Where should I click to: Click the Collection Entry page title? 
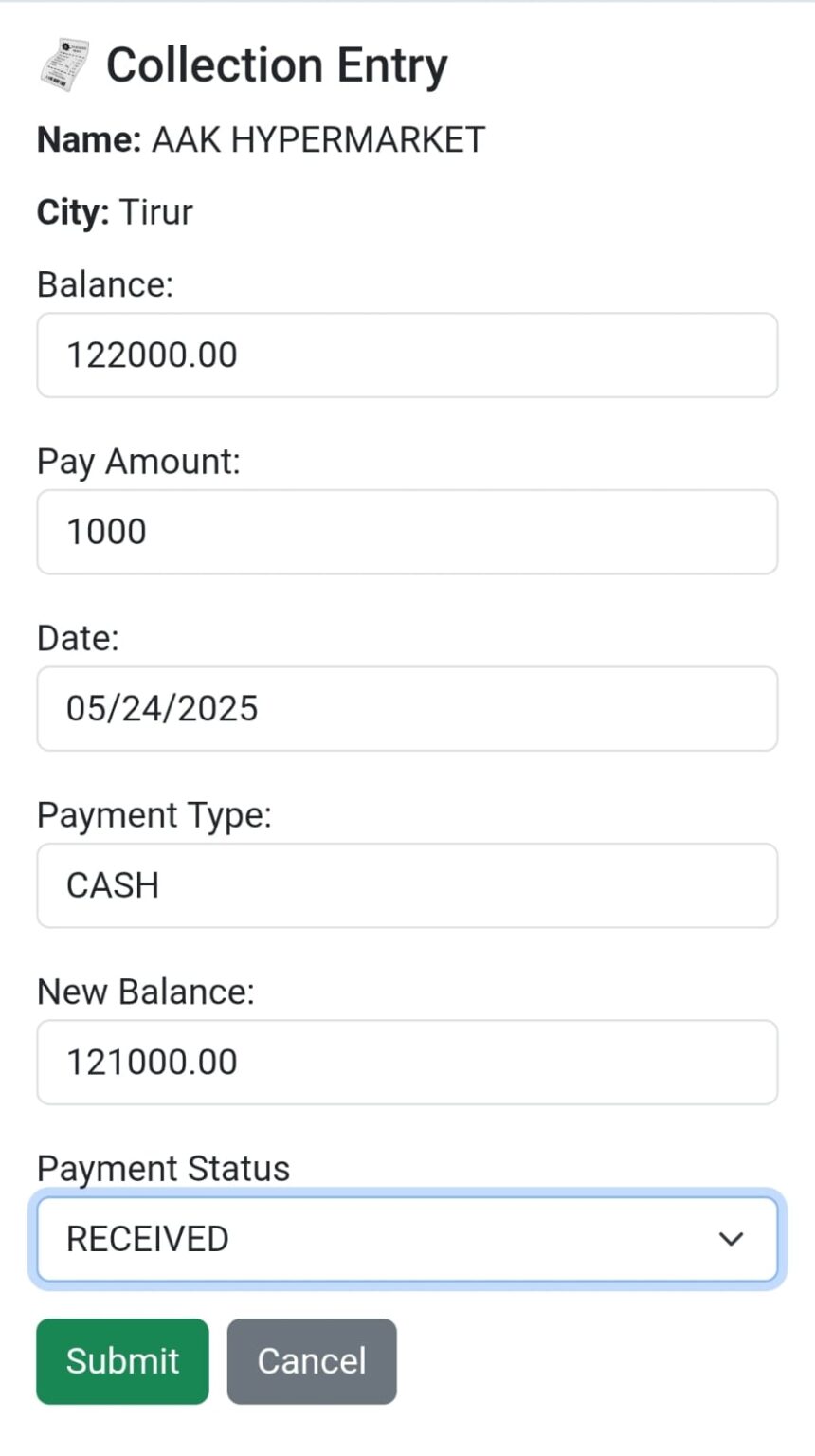point(277,64)
